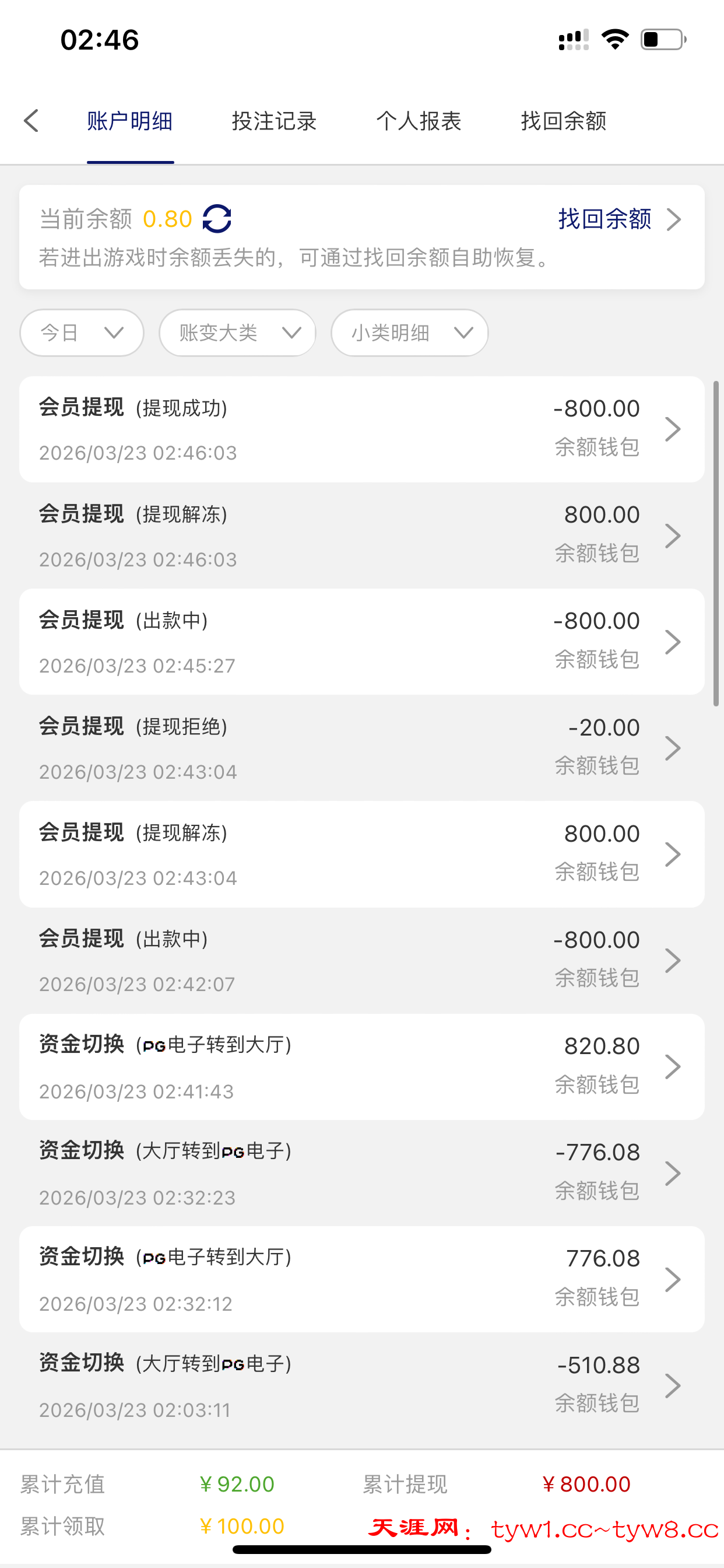
Task: Open the 出款中 record at 02:45:27
Action: (x=361, y=642)
